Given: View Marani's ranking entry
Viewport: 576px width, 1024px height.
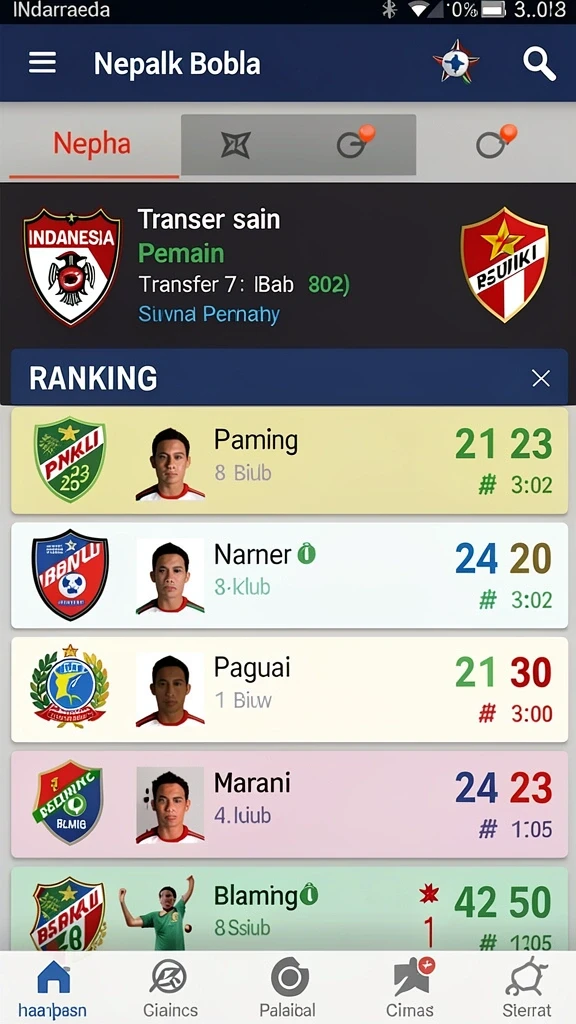Looking at the screenshot, I should pyautogui.click(x=289, y=804).
